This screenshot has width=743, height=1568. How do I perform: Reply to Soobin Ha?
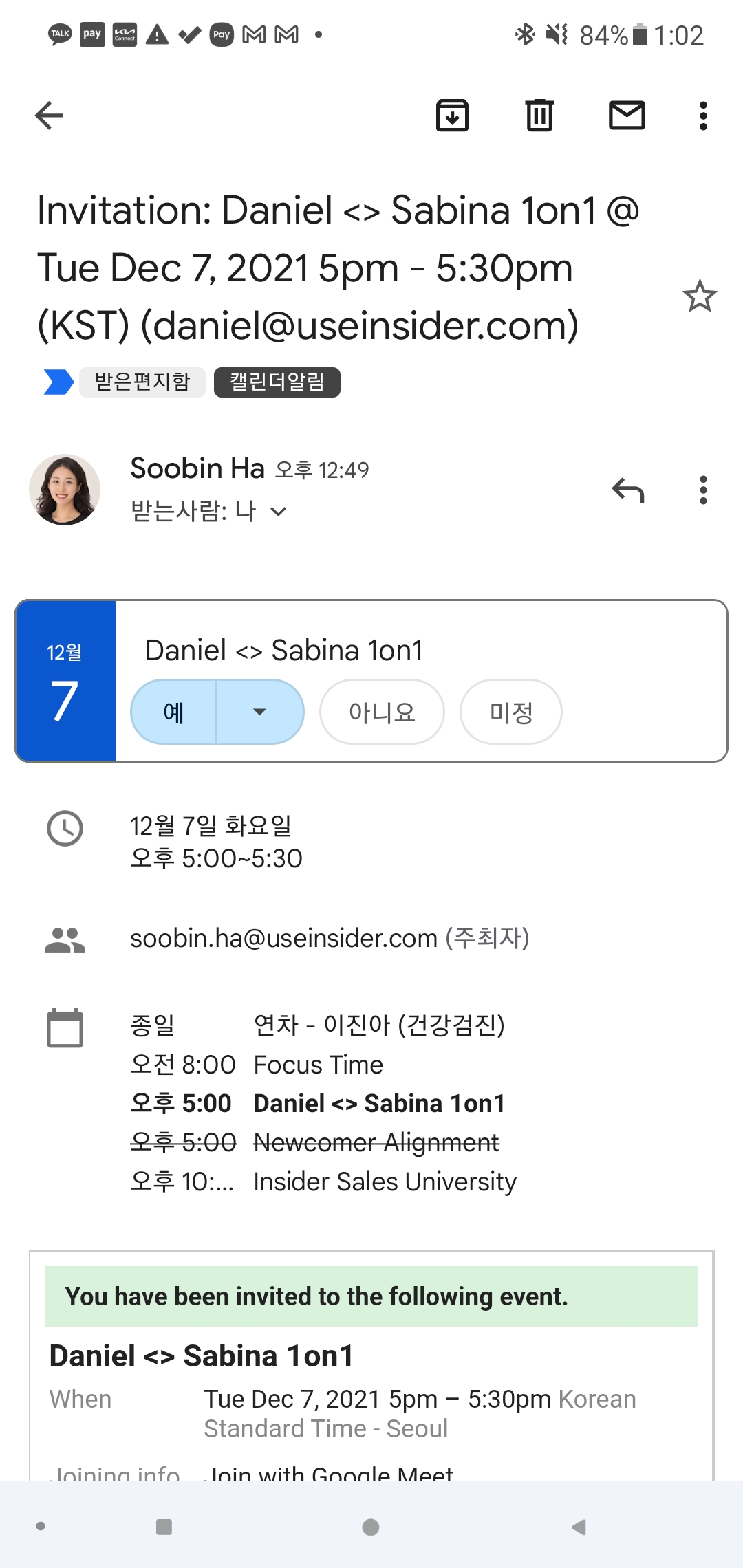pyautogui.click(x=627, y=490)
